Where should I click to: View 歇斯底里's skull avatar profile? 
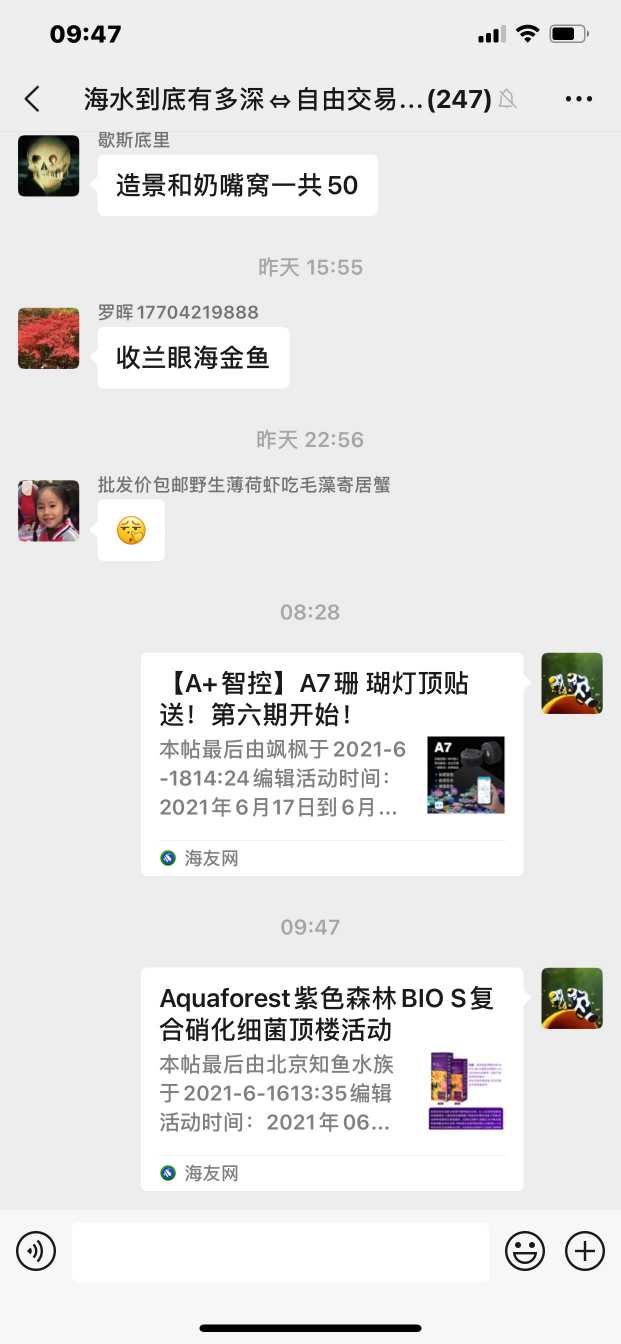click(x=49, y=166)
